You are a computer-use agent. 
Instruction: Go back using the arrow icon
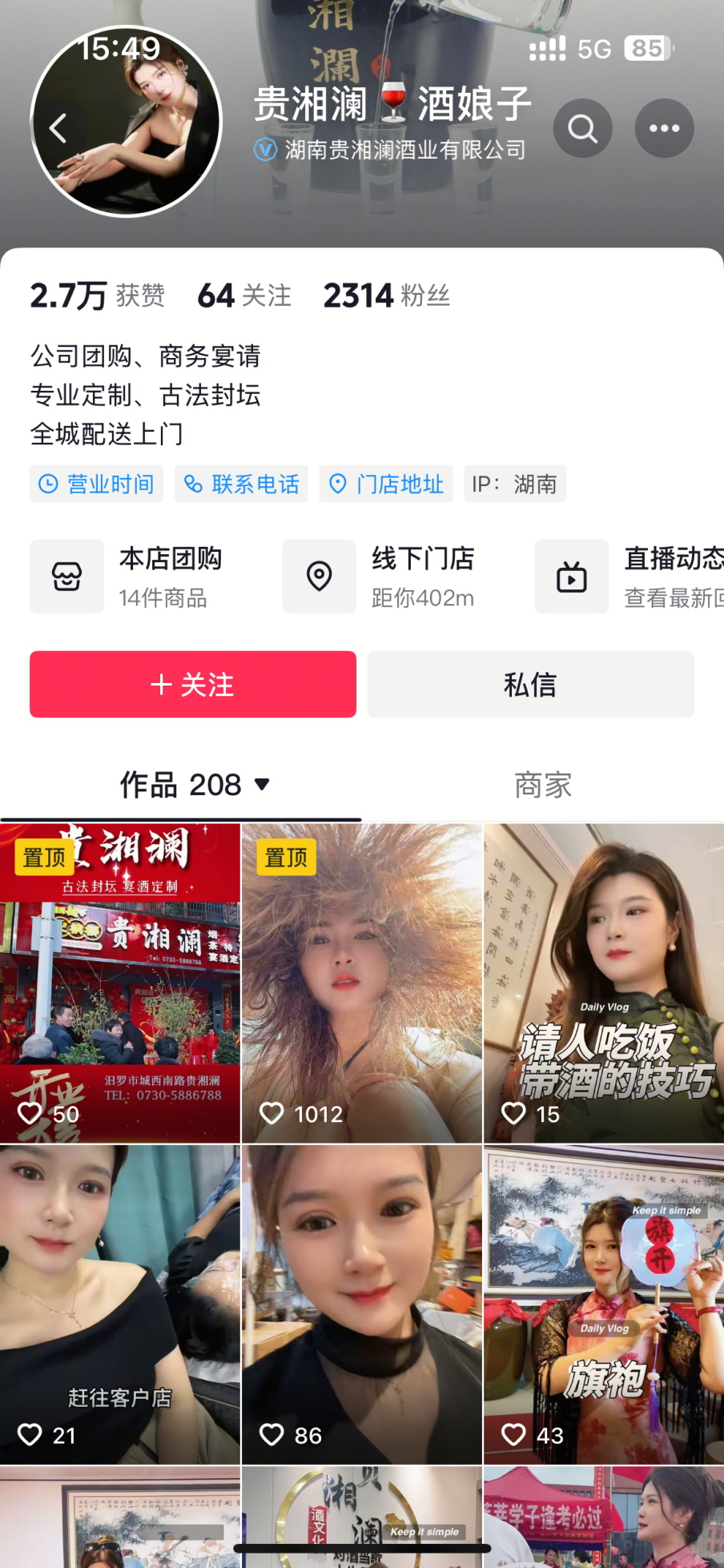click(58, 128)
